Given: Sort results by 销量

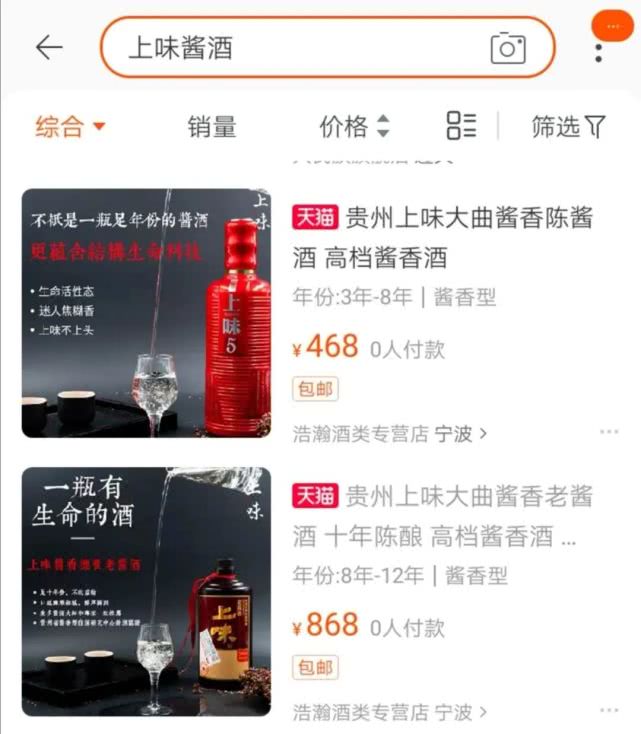Looking at the screenshot, I should [212, 127].
